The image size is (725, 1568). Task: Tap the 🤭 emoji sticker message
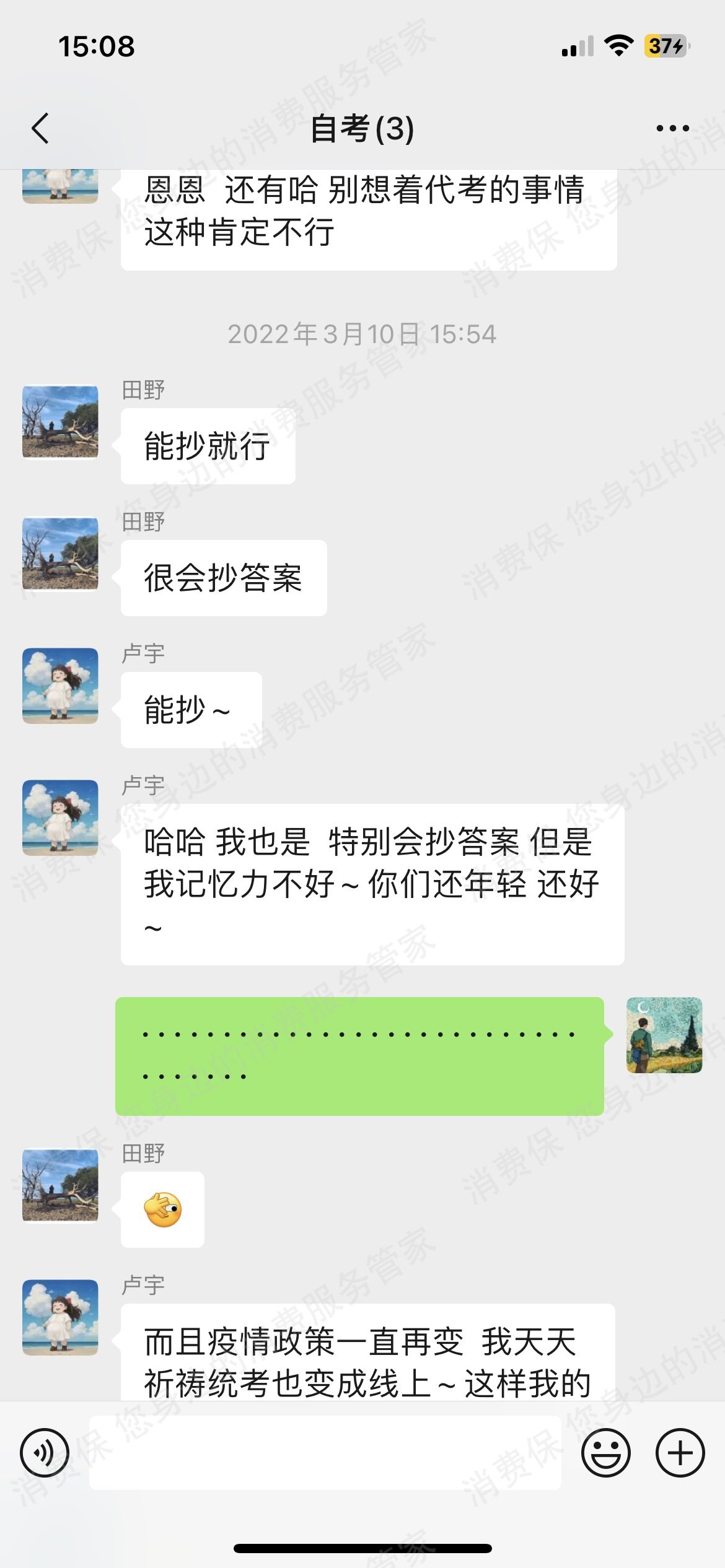(162, 1208)
